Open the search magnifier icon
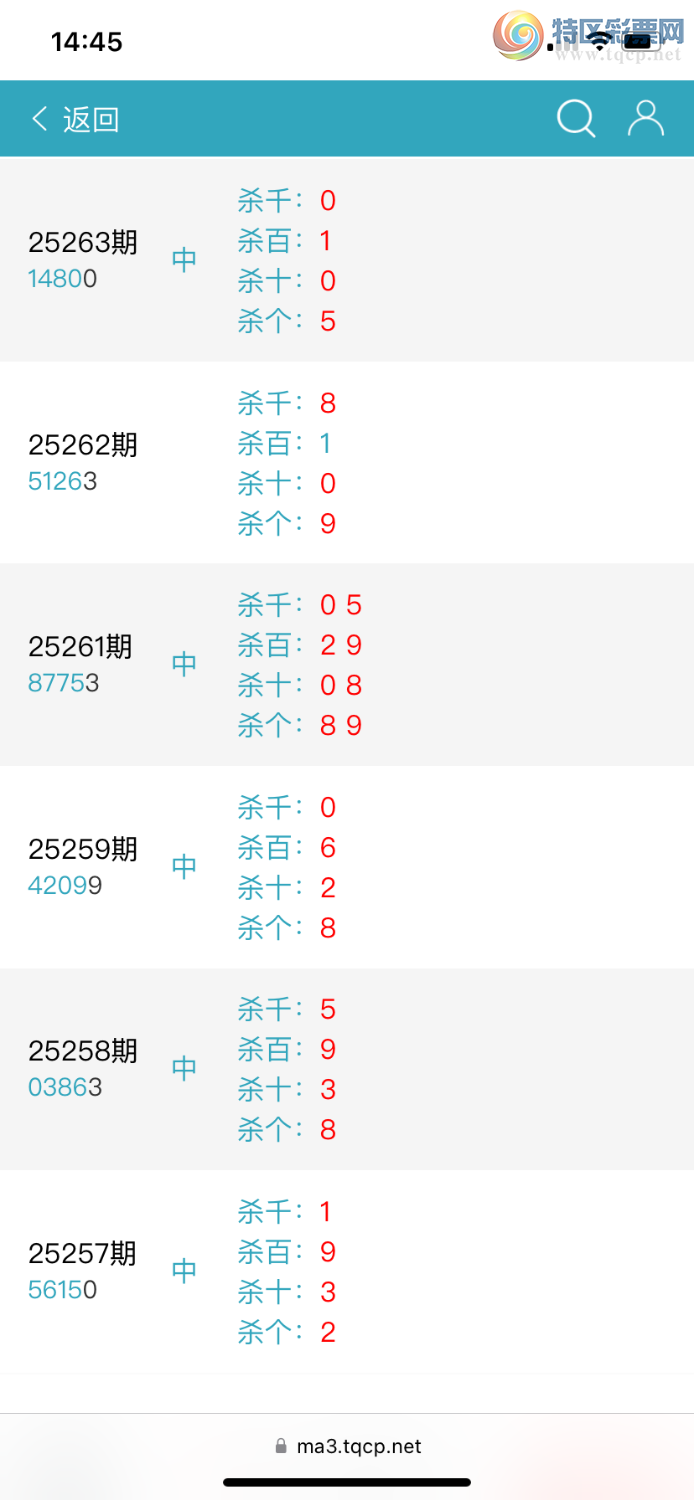 click(576, 119)
